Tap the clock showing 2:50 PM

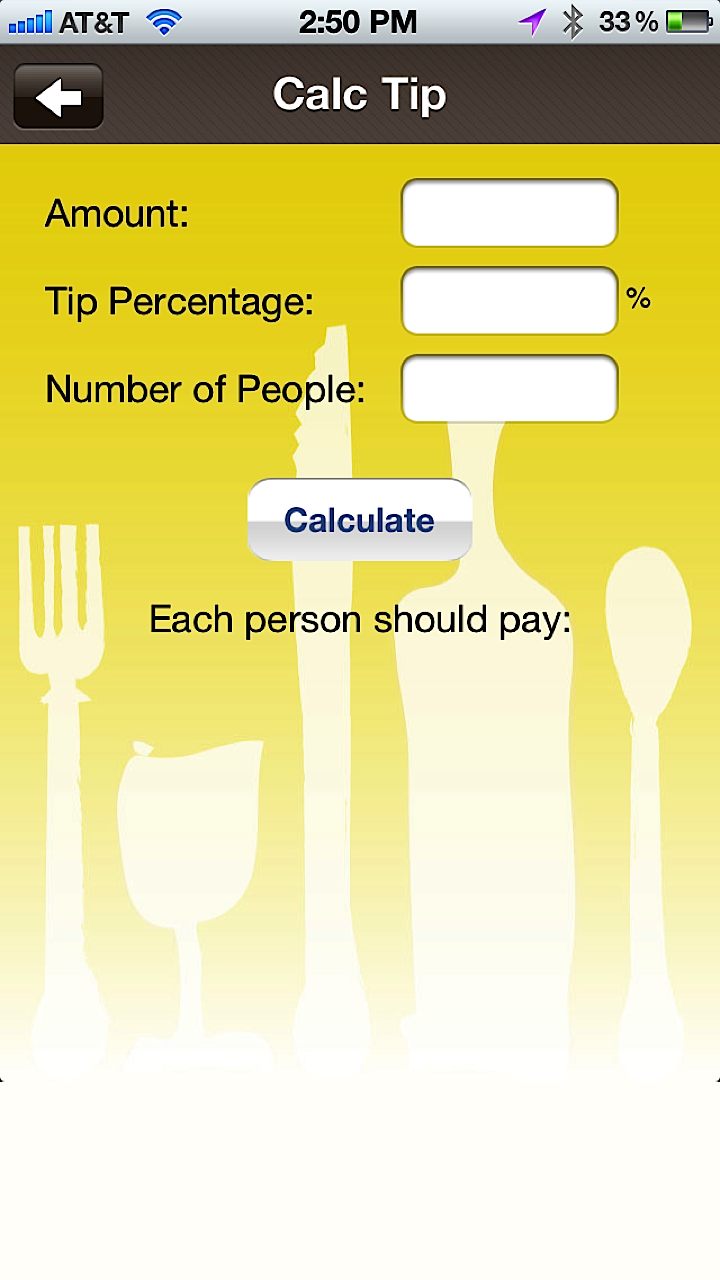359,20
